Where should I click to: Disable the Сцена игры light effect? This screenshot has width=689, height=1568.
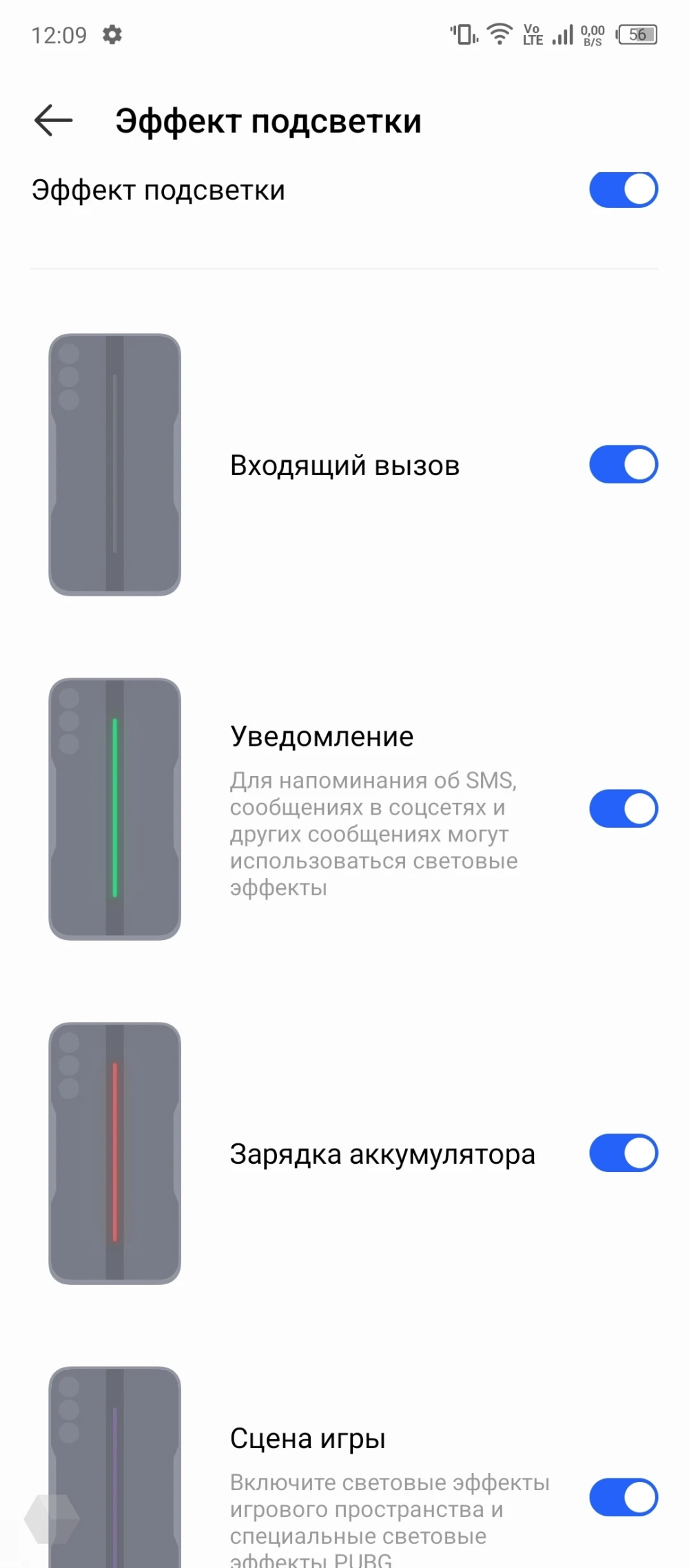pyautogui.click(x=623, y=1497)
